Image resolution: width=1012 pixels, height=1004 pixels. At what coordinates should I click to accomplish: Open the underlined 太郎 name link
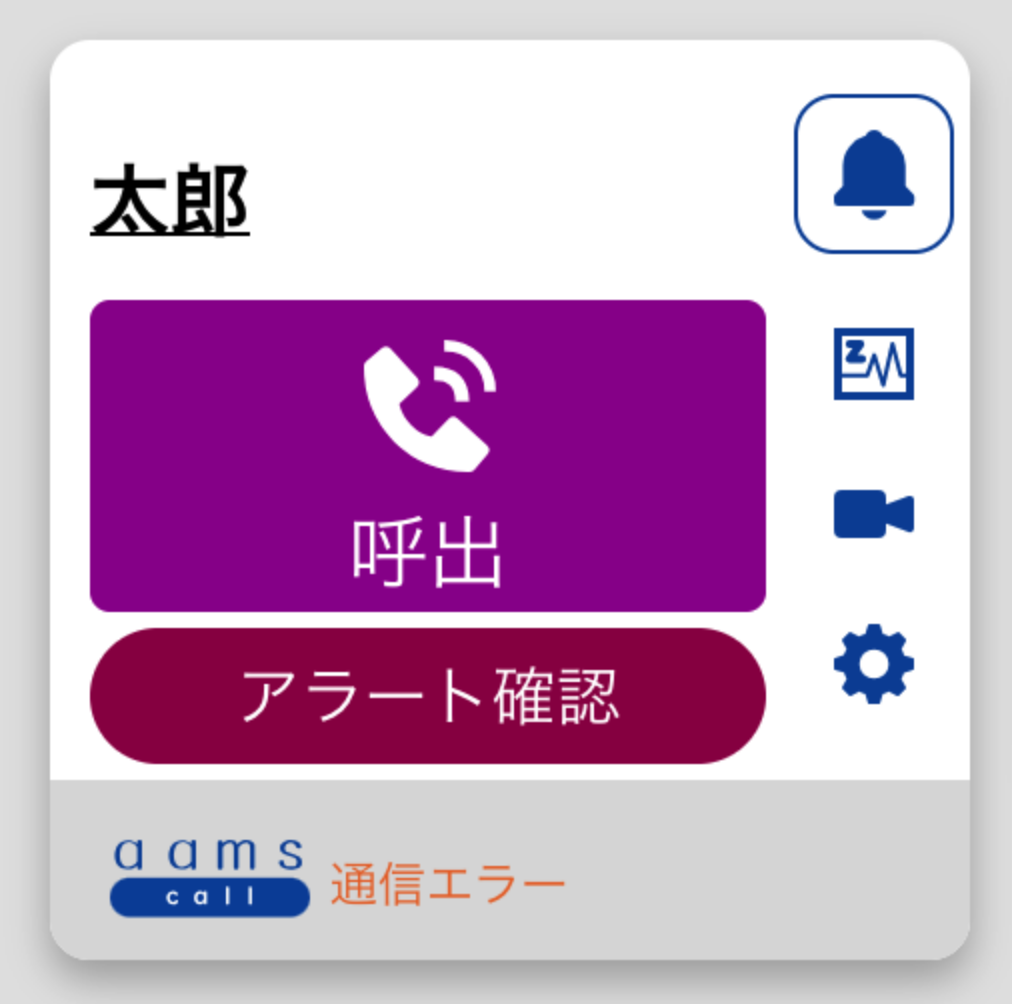pyautogui.click(x=170, y=202)
